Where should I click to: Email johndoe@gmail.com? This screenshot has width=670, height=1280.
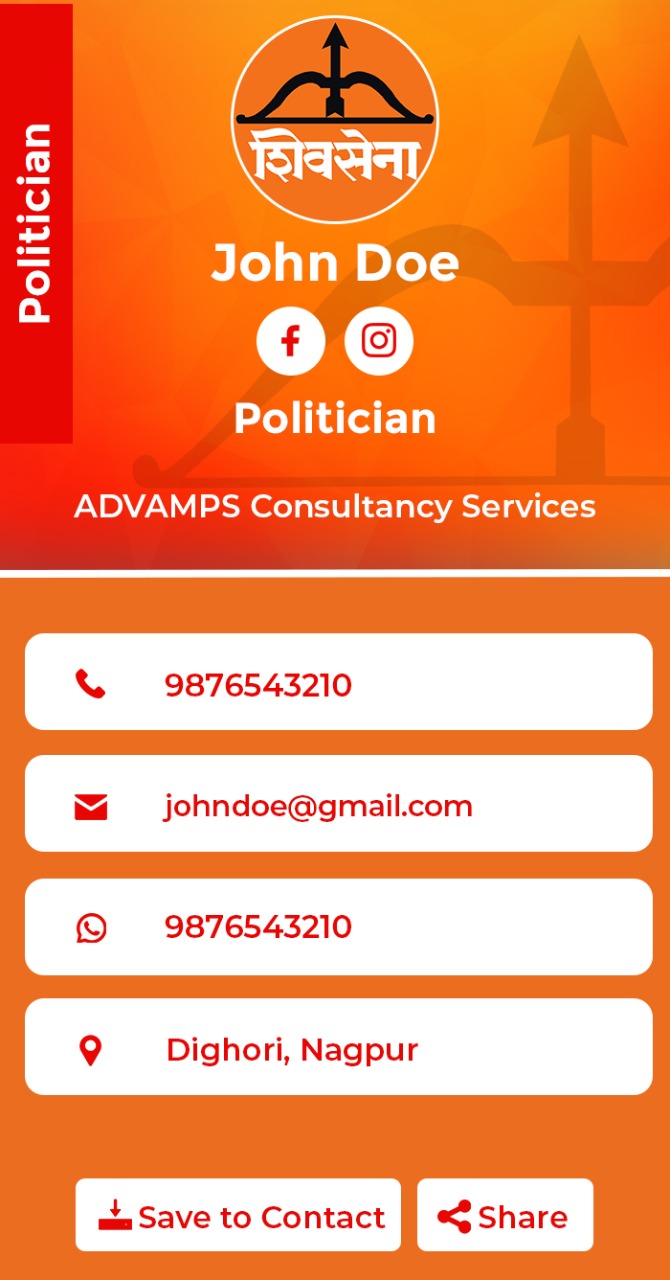click(x=338, y=804)
